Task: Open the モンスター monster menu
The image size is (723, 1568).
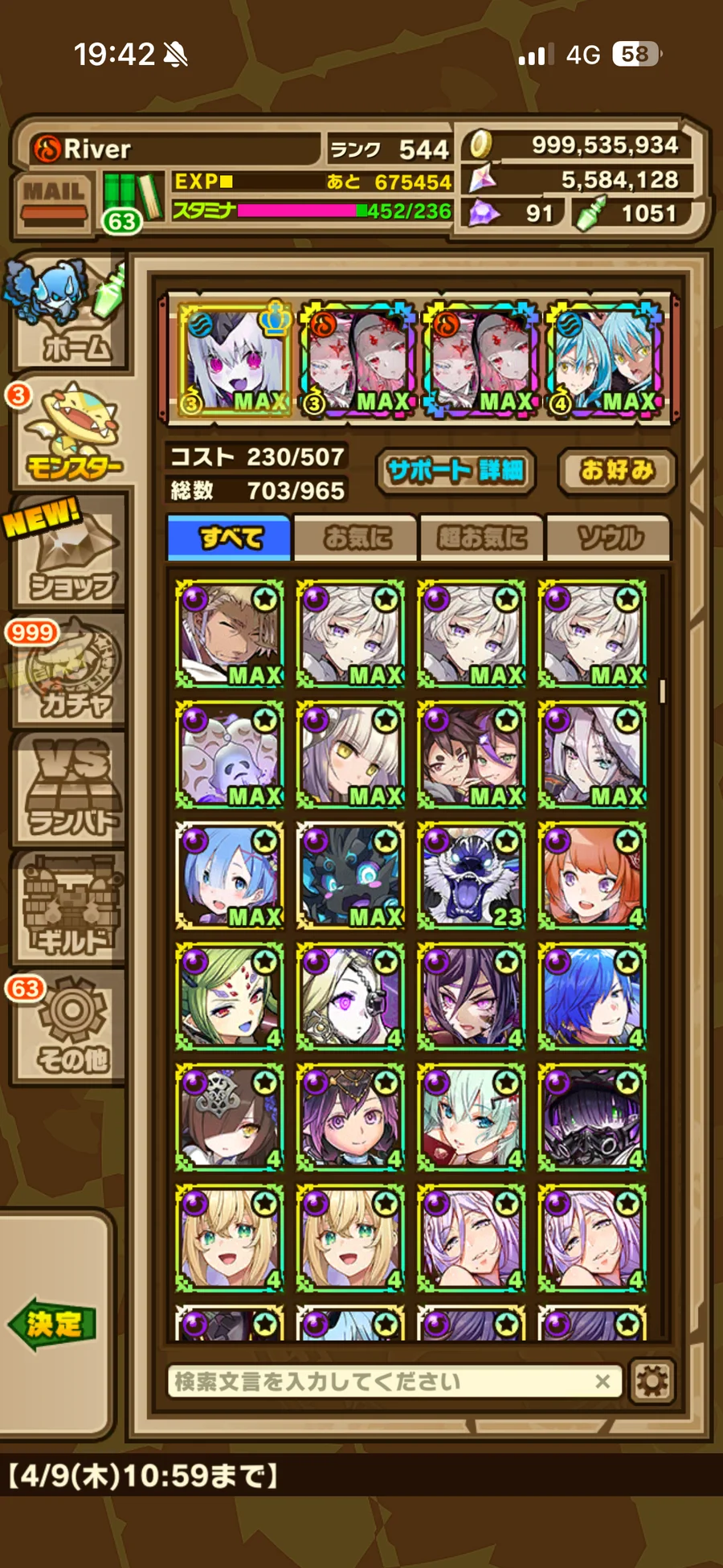Action: tap(72, 435)
